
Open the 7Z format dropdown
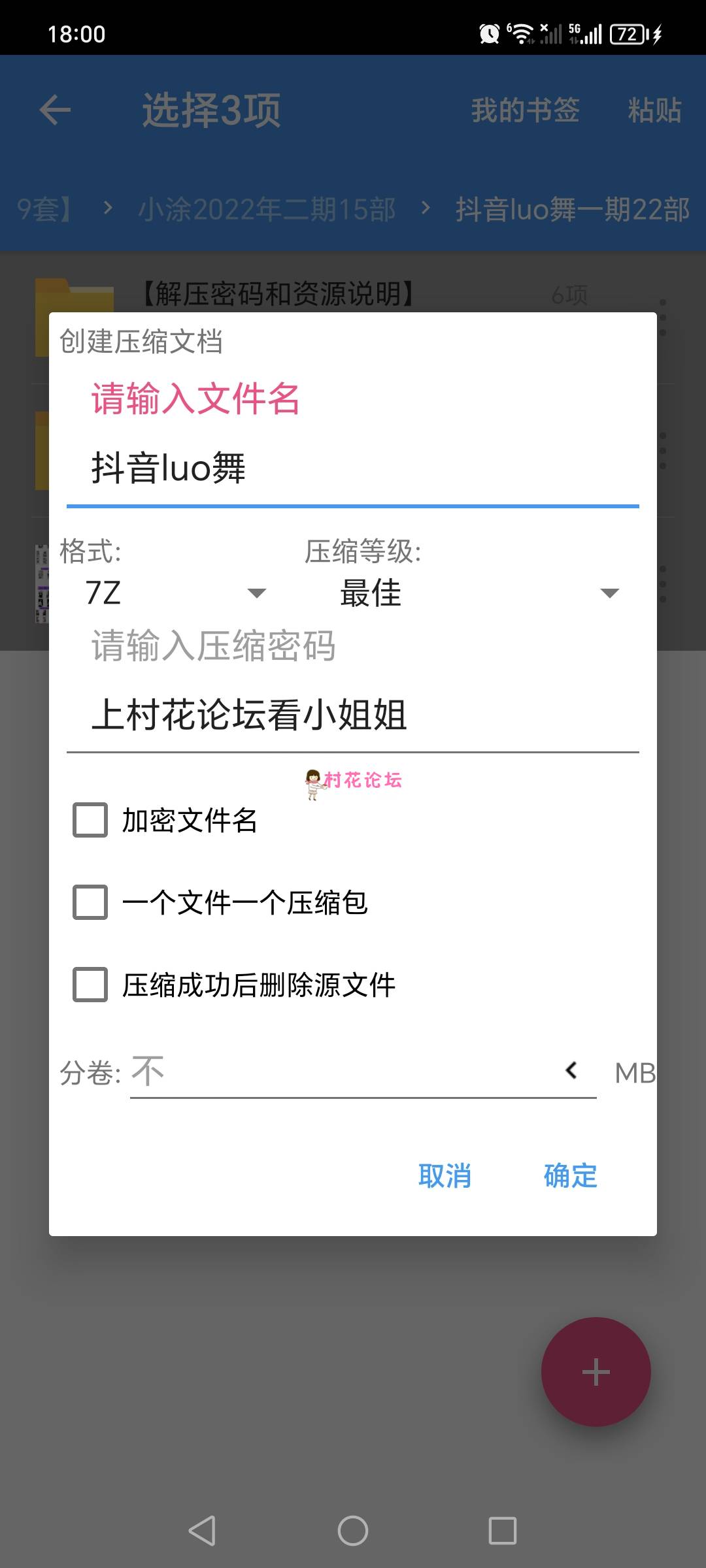click(x=175, y=593)
